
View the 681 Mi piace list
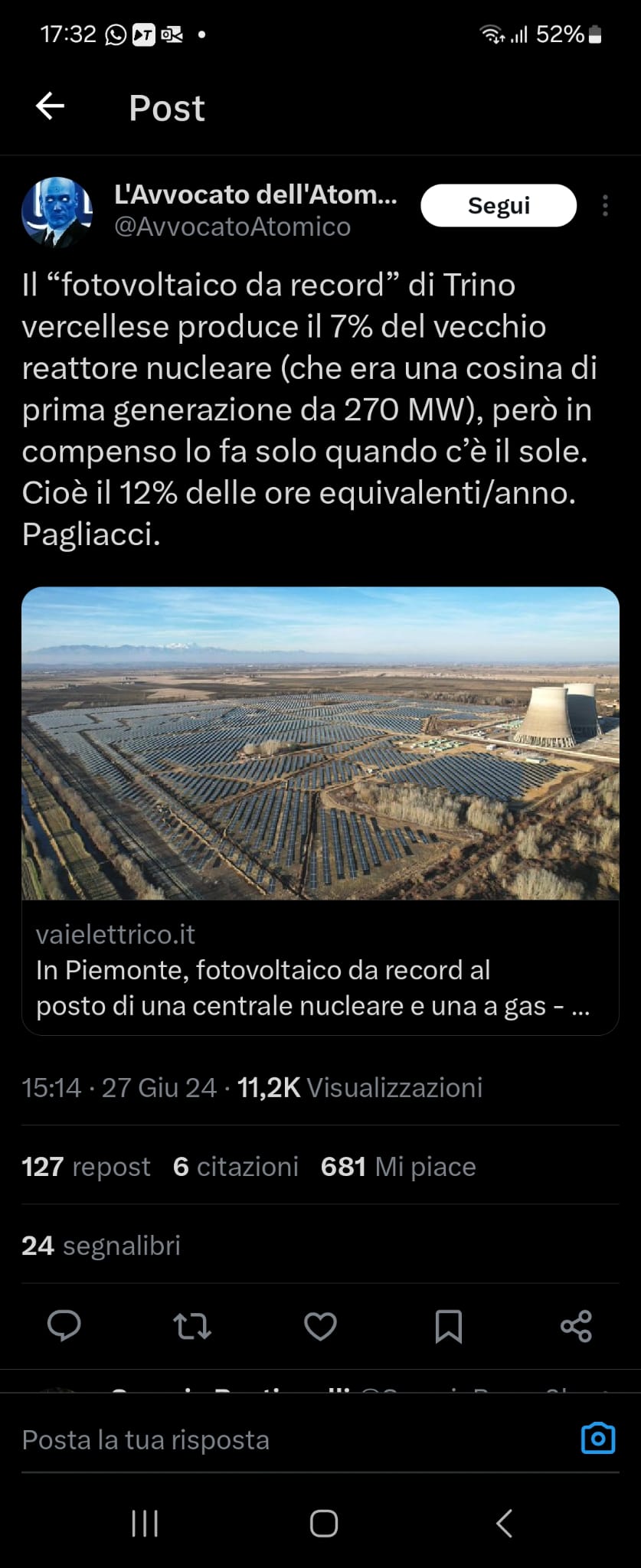[x=398, y=1166]
